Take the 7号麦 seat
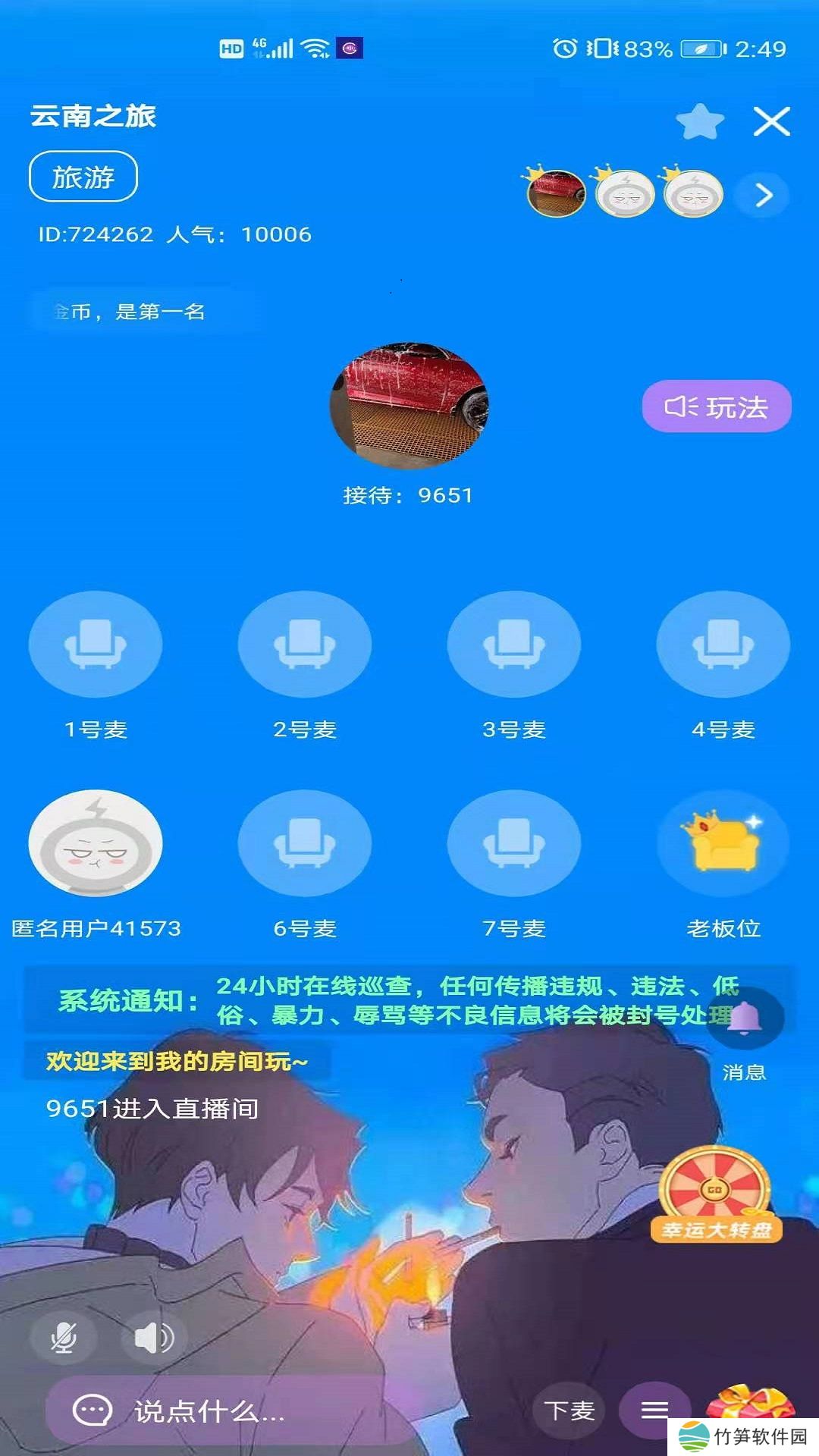This screenshot has height=1456, width=819. tap(514, 843)
